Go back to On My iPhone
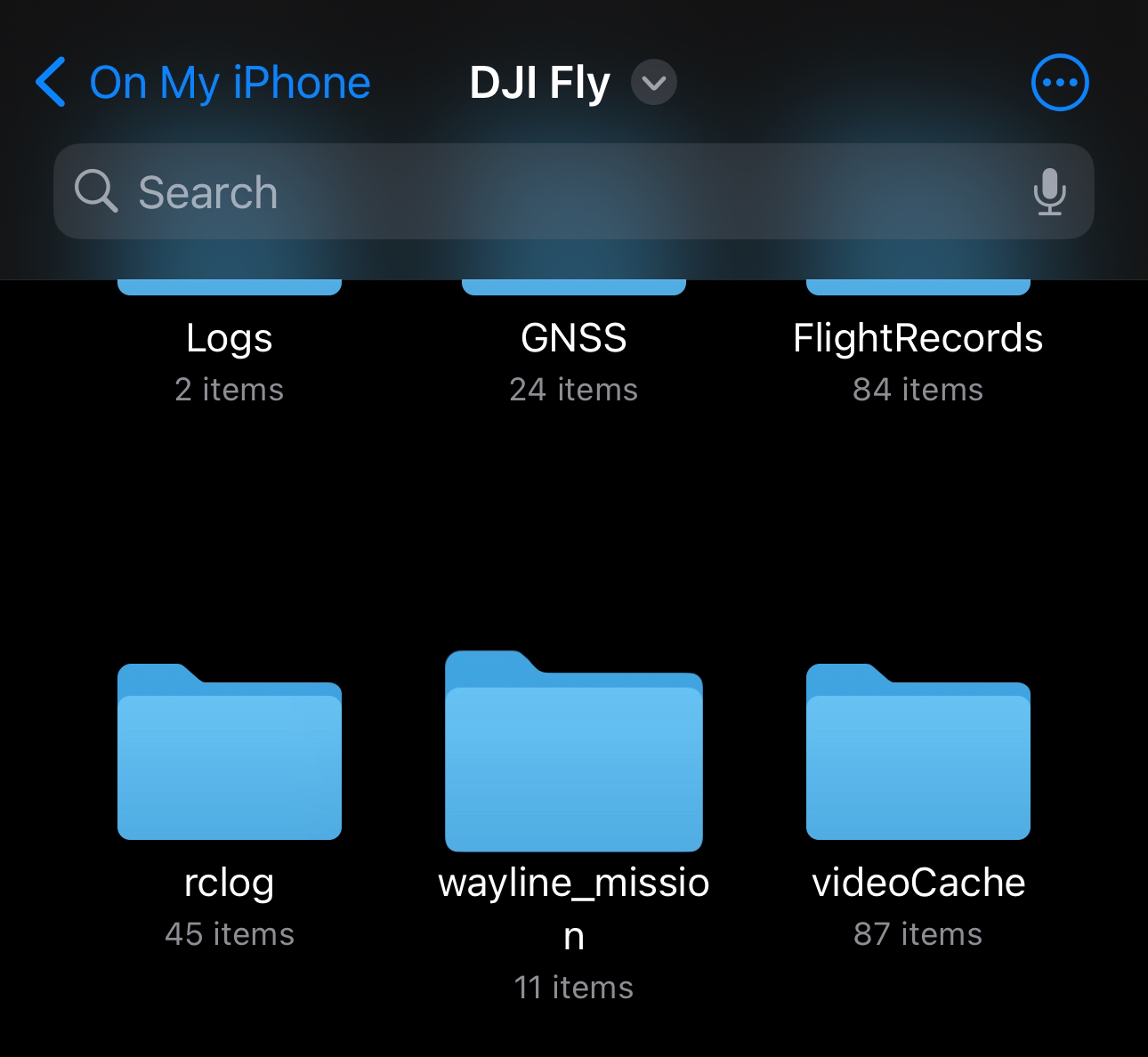This screenshot has width=1148, height=1057. [x=203, y=83]
